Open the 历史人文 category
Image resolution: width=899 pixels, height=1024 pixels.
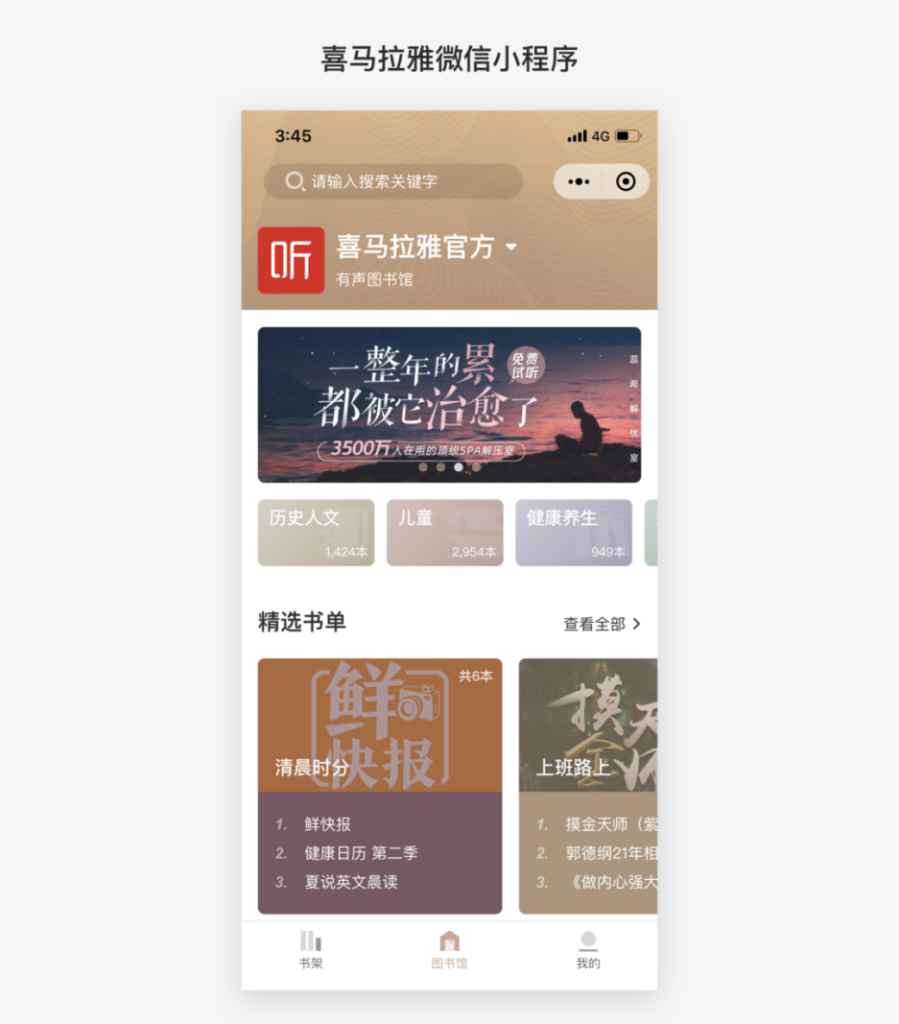tap(316, 533)
